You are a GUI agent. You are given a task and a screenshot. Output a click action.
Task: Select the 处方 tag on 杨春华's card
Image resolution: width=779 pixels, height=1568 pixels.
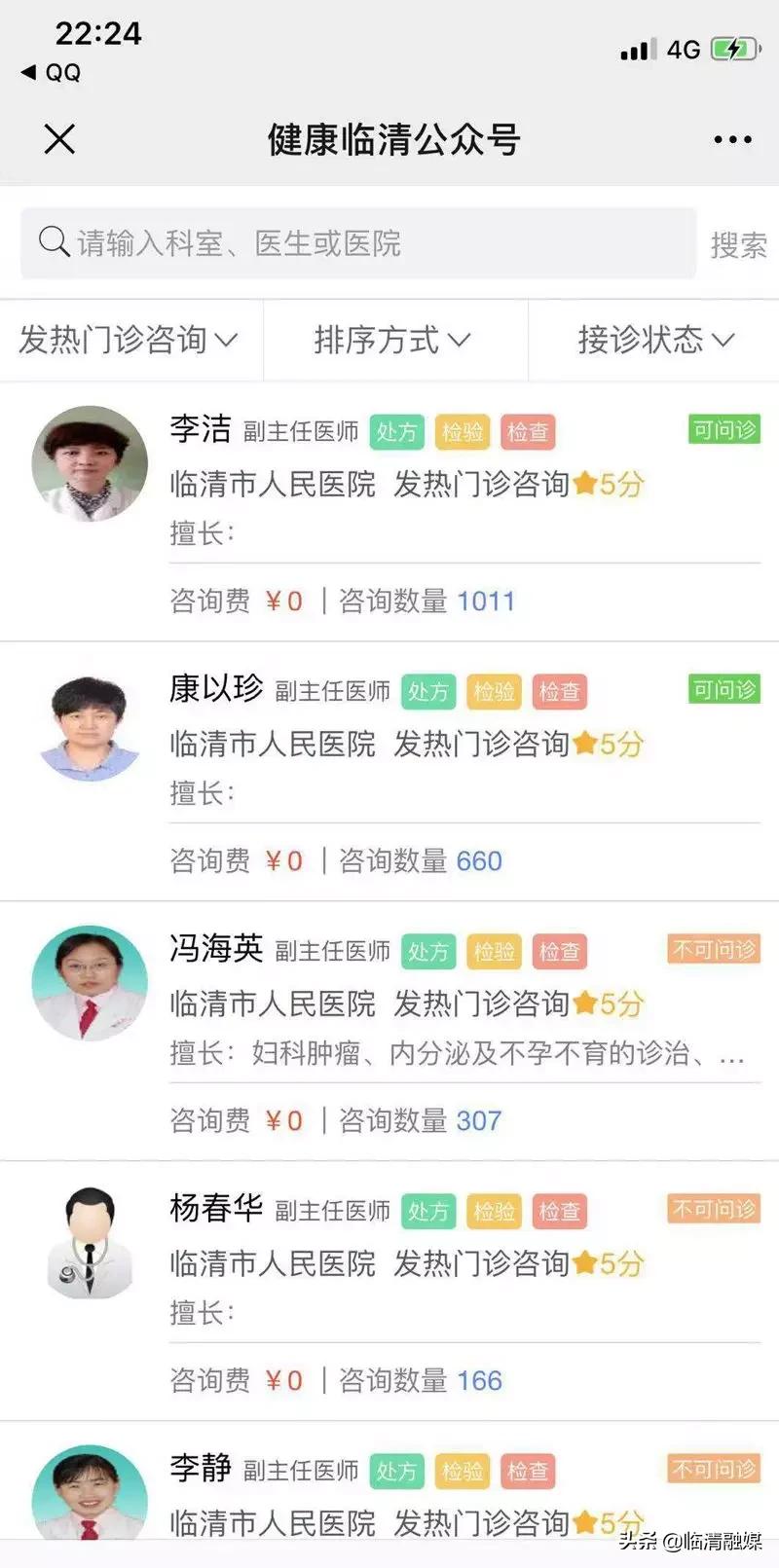click(428, 1211)
